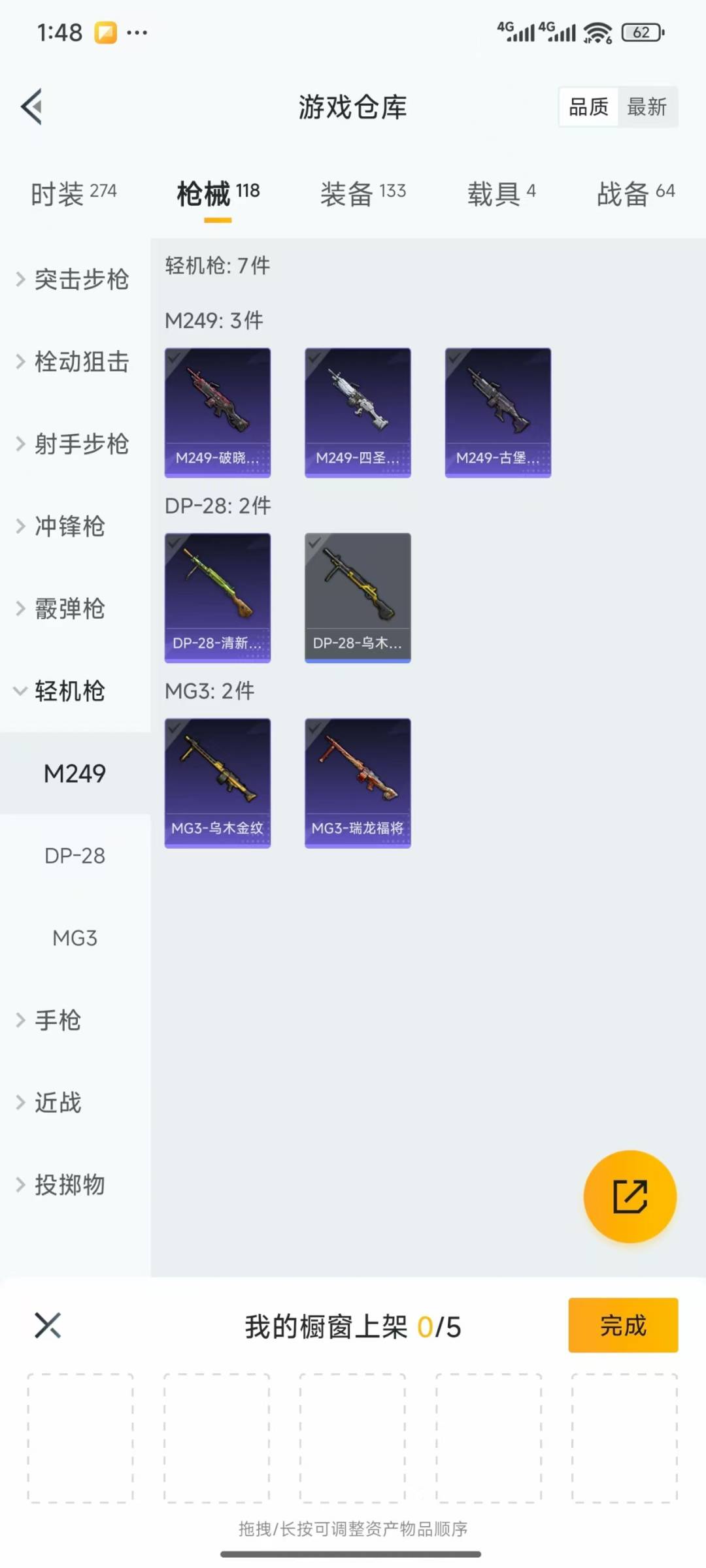Image resolution: width=706 pixels, height=1568 pixels.
Task: Confirm showcase with 完成 button
Action: pyautogui.click(x=622, y=1326)
